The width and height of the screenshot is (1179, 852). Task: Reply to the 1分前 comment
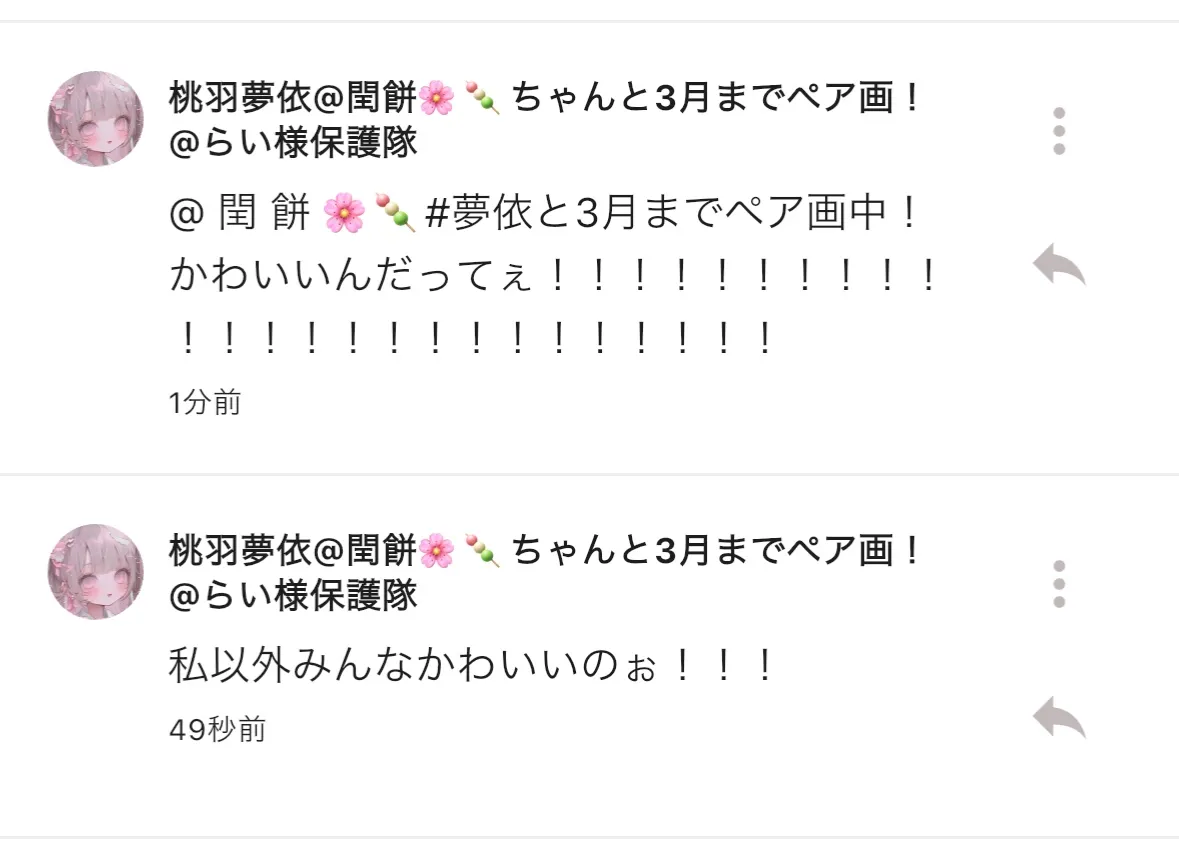pos(1059,266)
